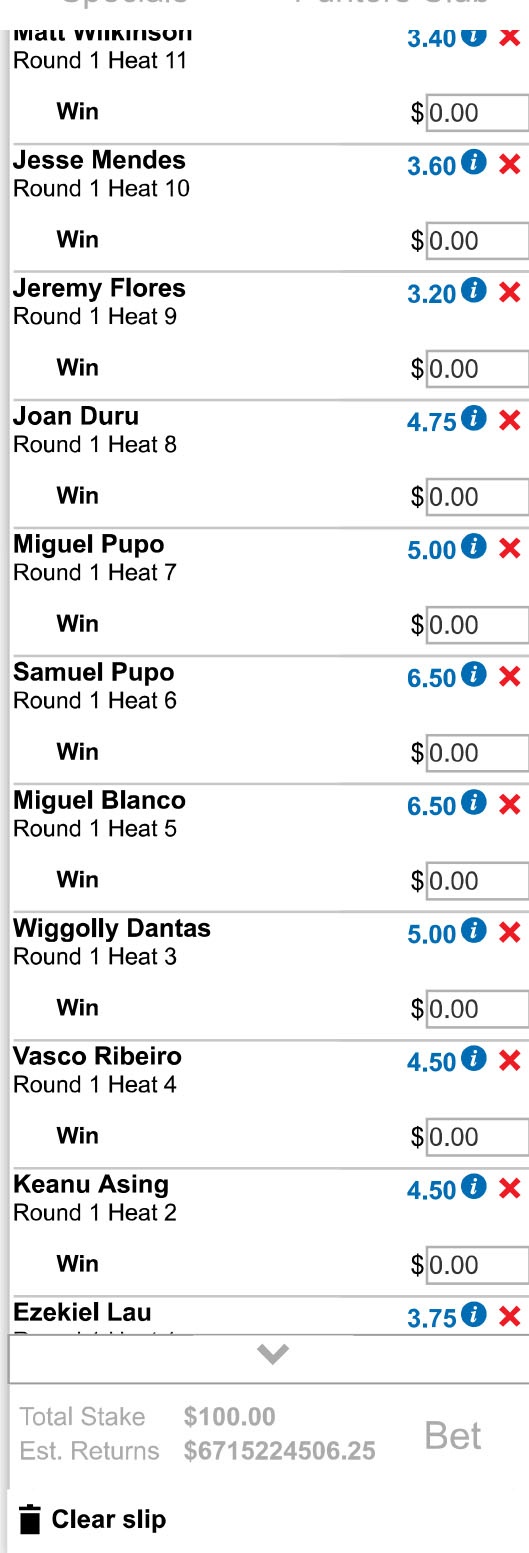Image resolution: width=529 pixels, height=1553 pixels.
Task: Enter stake for Miguel Blanco win
Action: 478,881
